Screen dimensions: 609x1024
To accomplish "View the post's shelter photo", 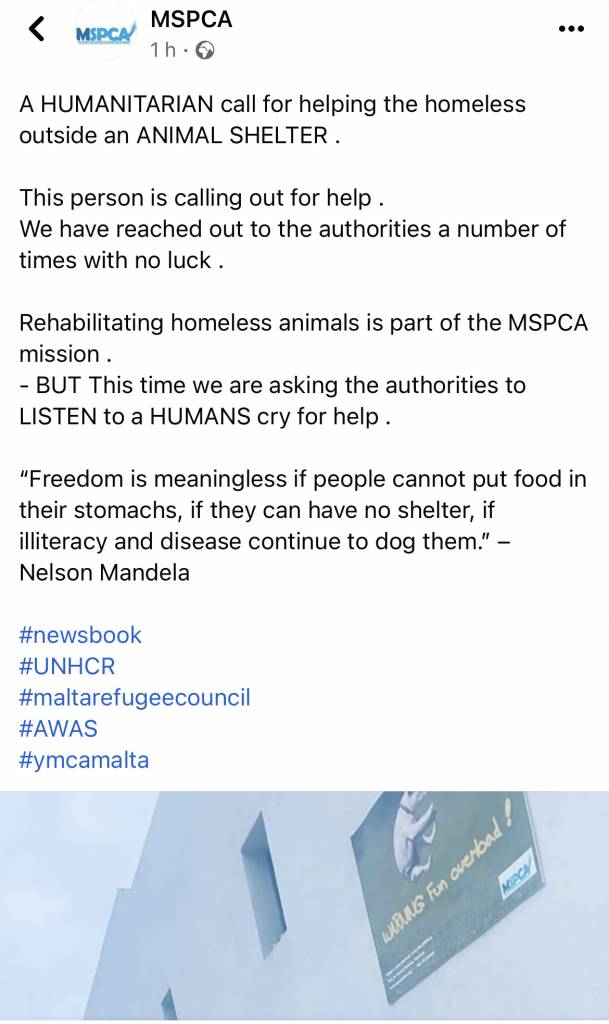I will (304, 905).
